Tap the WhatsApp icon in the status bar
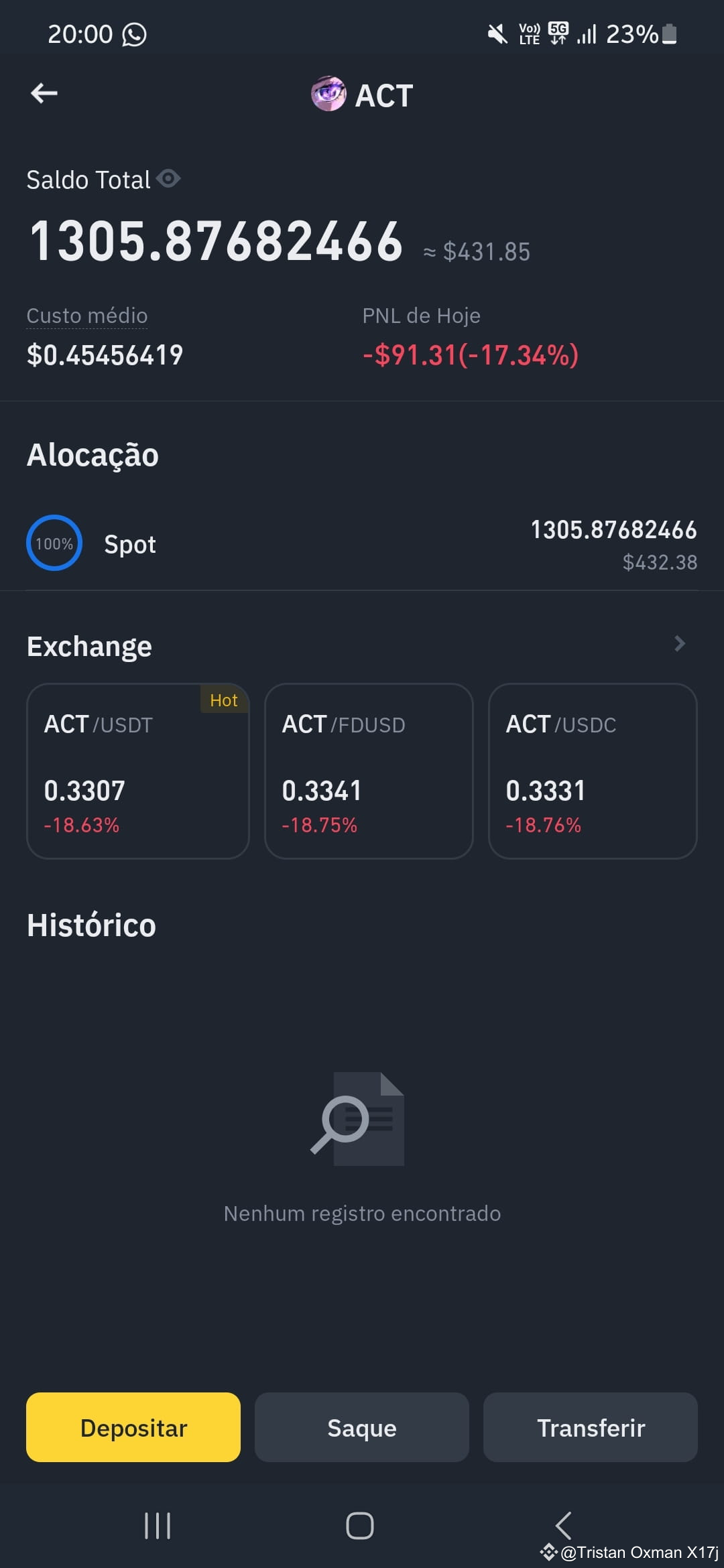Screen dimensions: 724x1568 tap(135, 33)
